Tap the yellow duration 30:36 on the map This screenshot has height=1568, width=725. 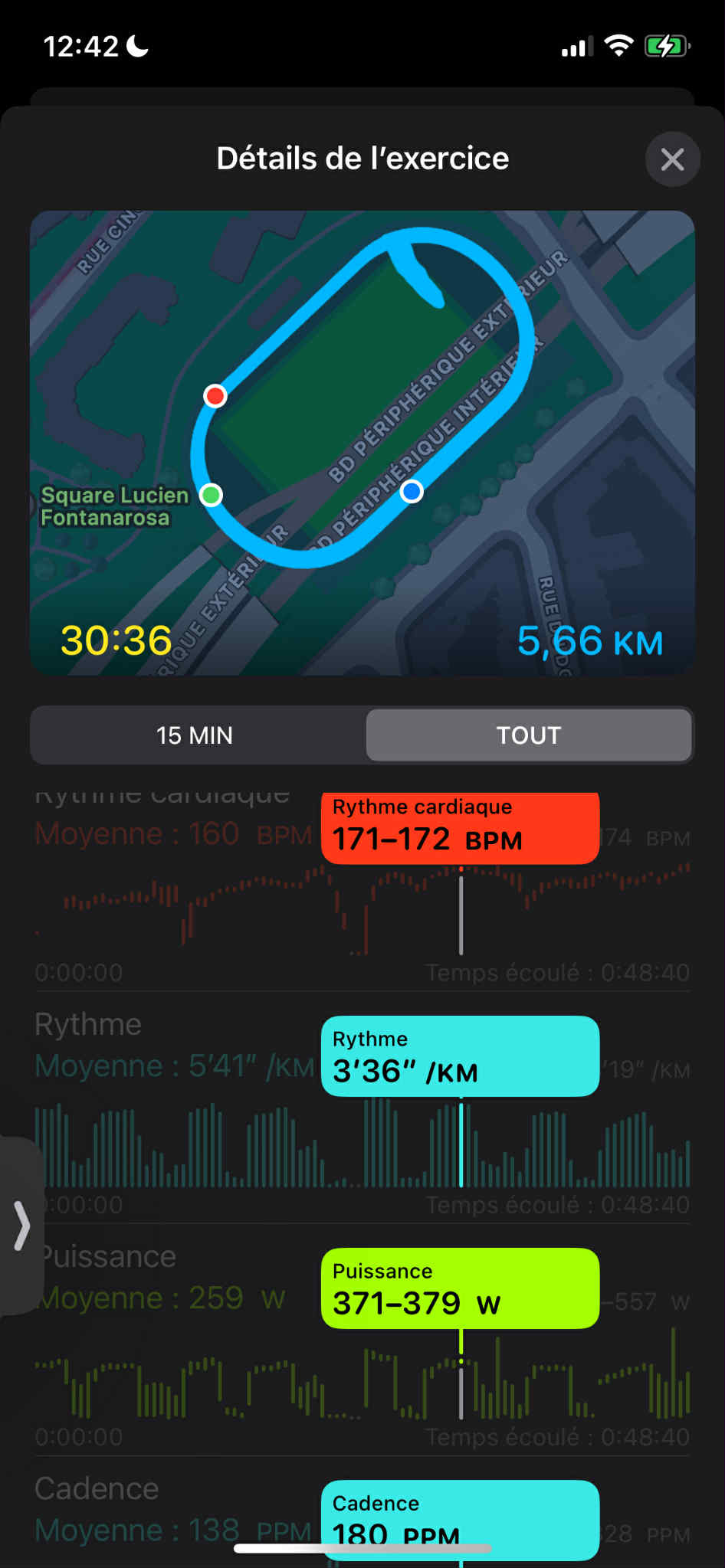116,641
